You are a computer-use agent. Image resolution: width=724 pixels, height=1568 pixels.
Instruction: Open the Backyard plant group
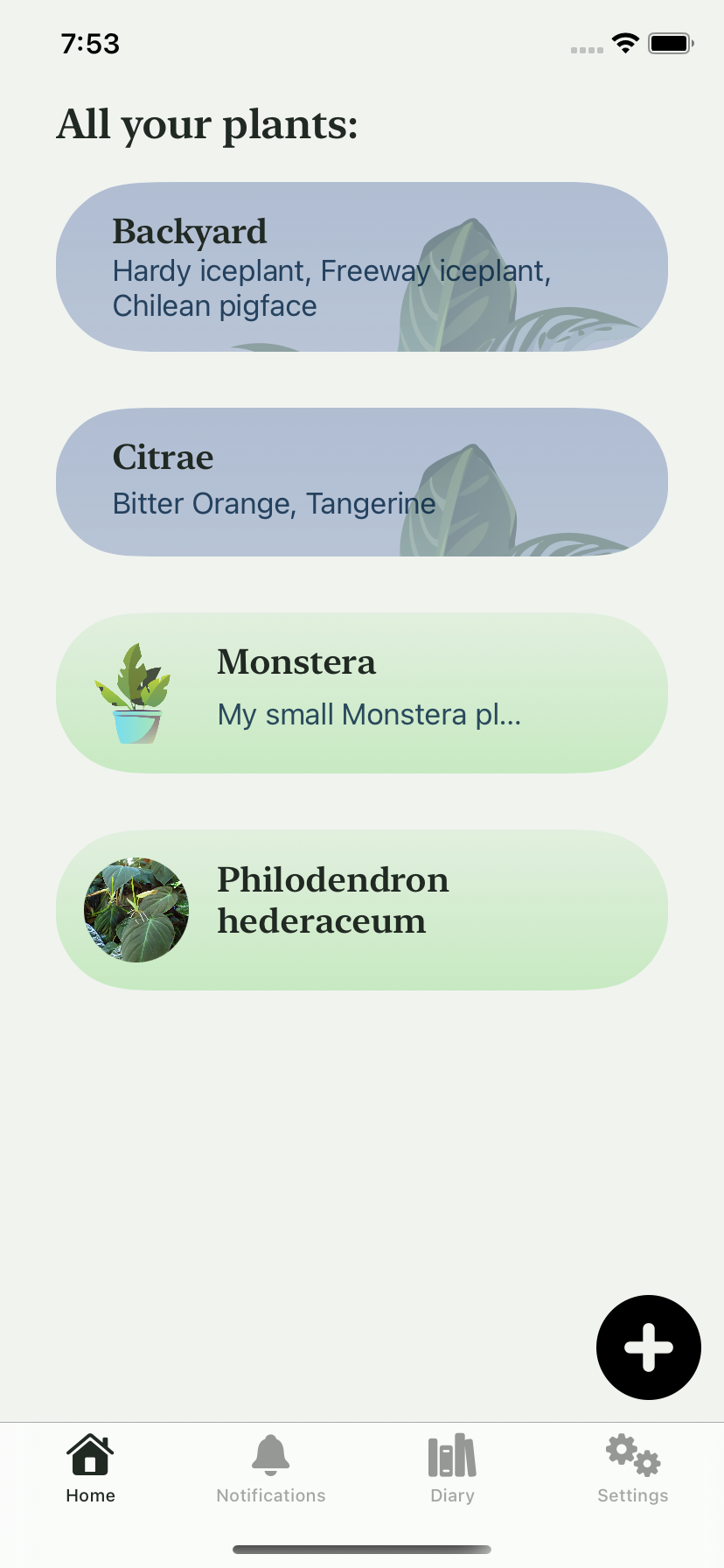coord(362,267)
